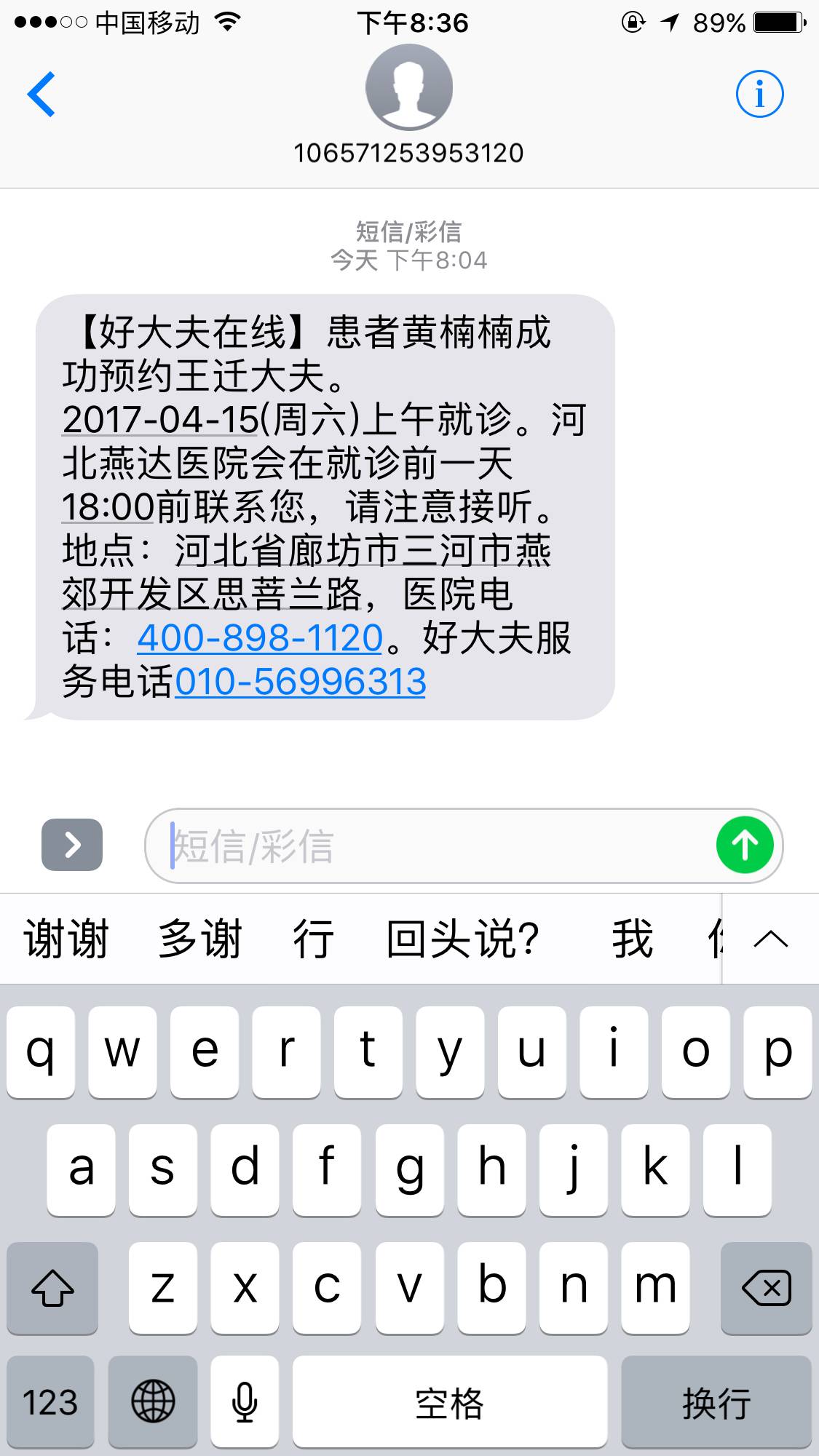Open the conversation details info icon
Screen dimensions: 819x1456
tap(759, 94)
